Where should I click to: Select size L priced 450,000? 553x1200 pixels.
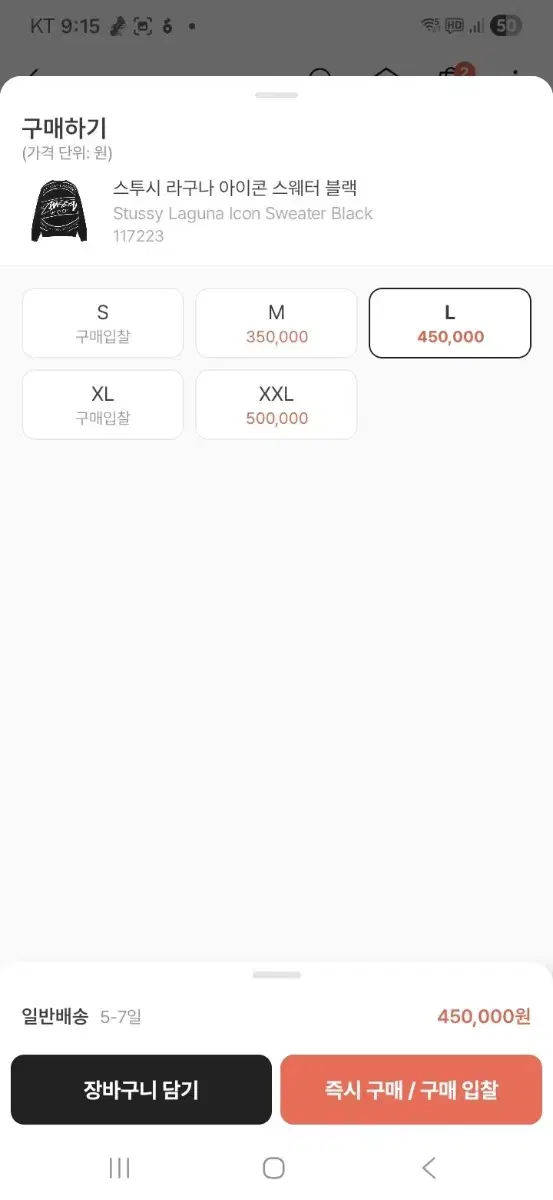pyautogui.click(x=450, y=323)
